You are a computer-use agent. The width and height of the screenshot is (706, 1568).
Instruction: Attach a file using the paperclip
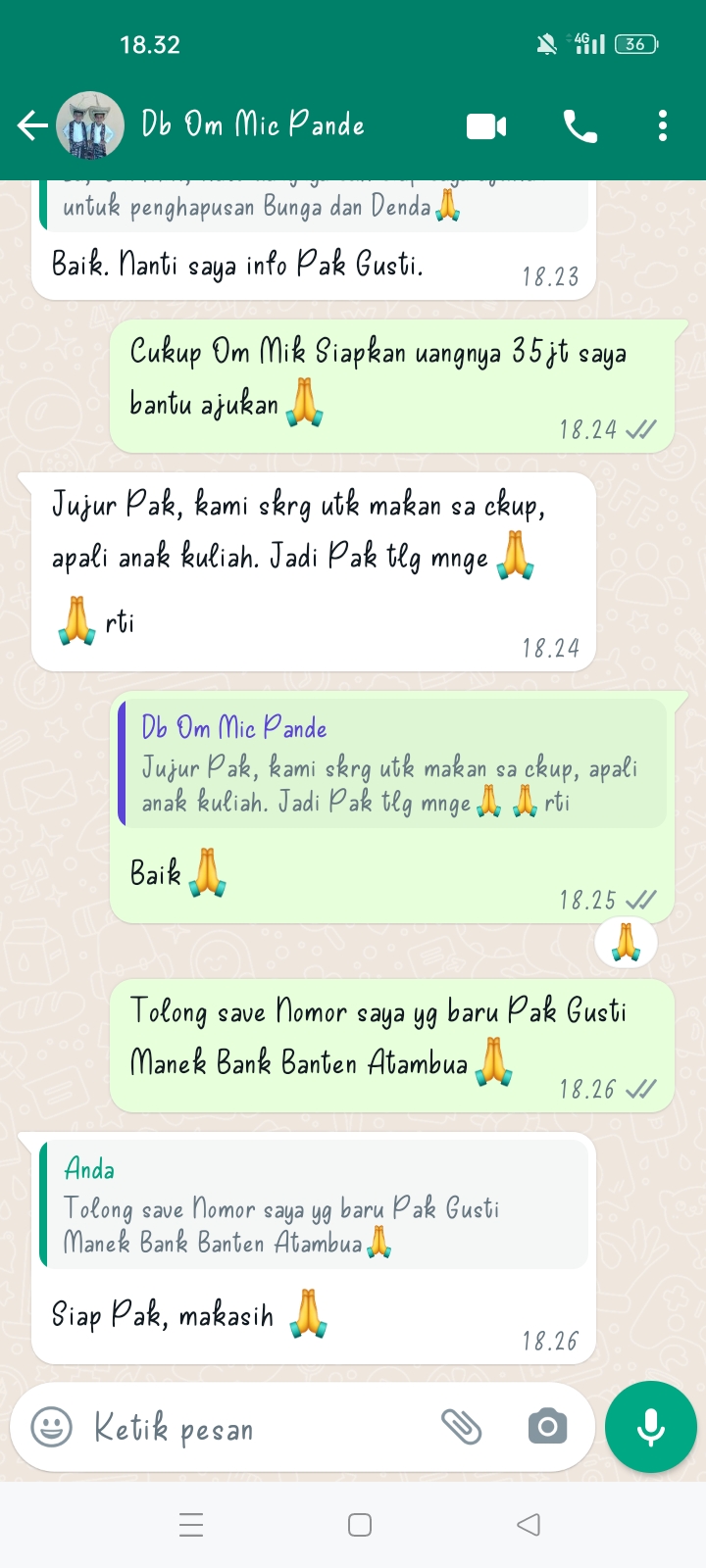[x=462, y=1428]
